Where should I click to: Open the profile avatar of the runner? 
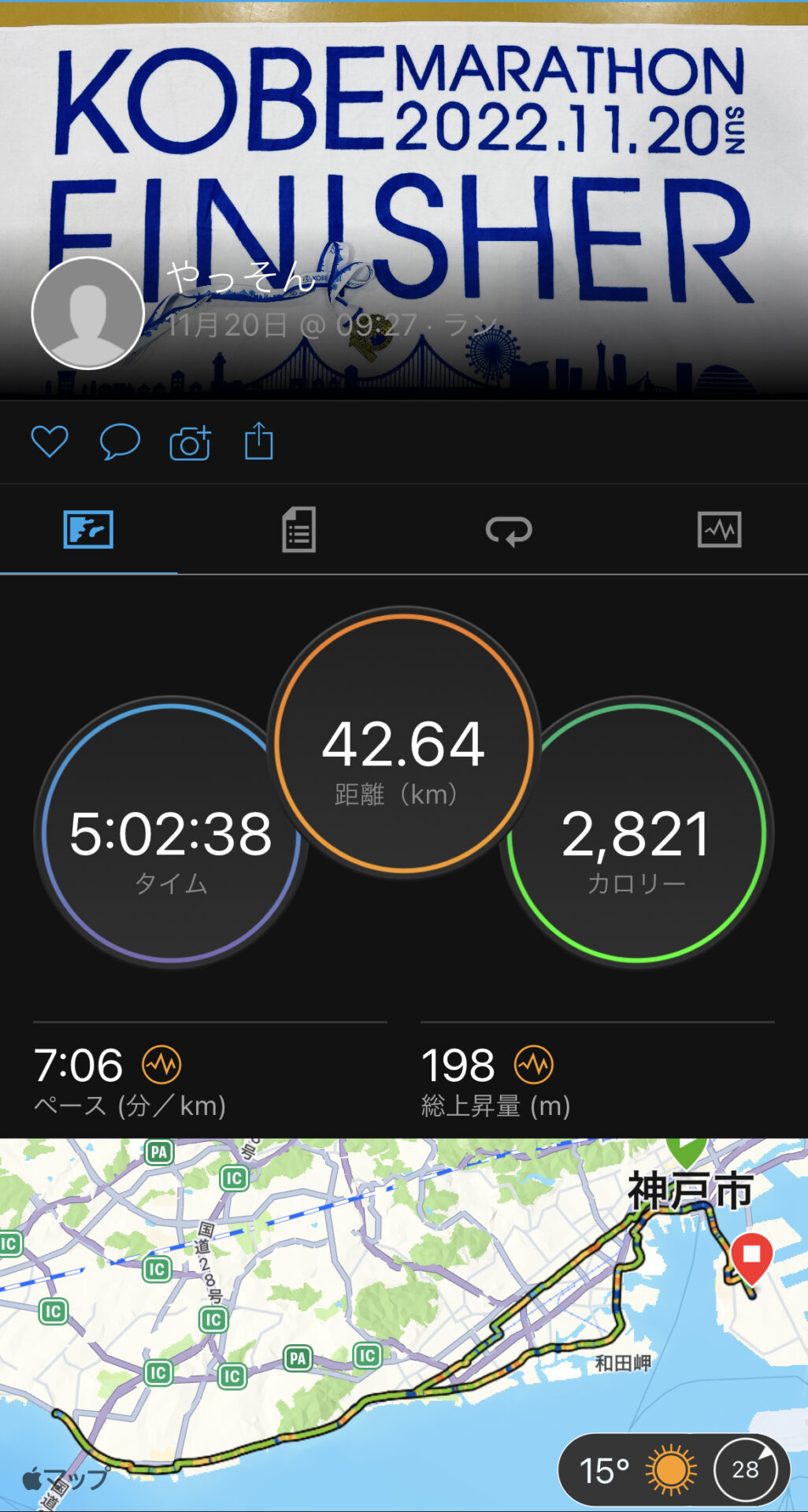[x=87, y=313]
